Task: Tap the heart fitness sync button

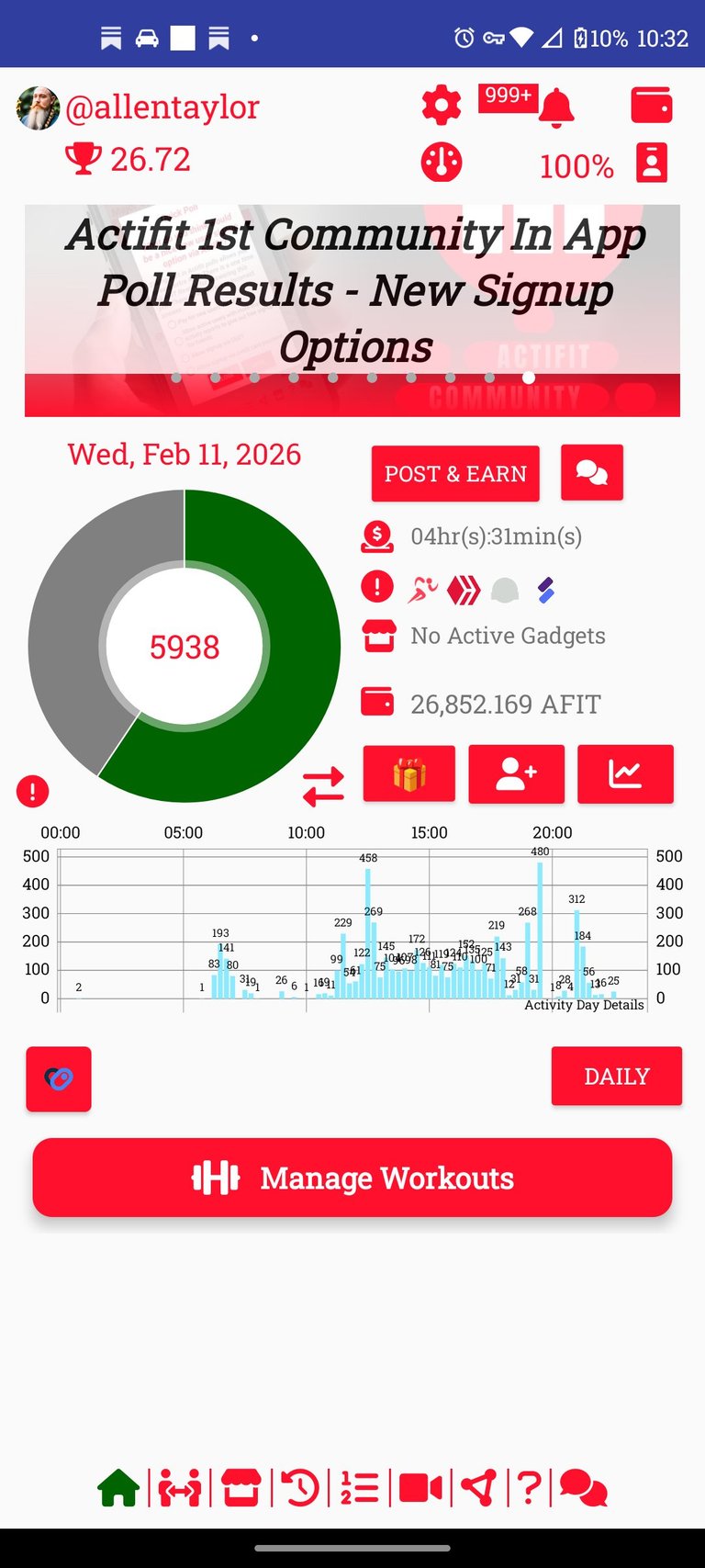Action: 59,1078
